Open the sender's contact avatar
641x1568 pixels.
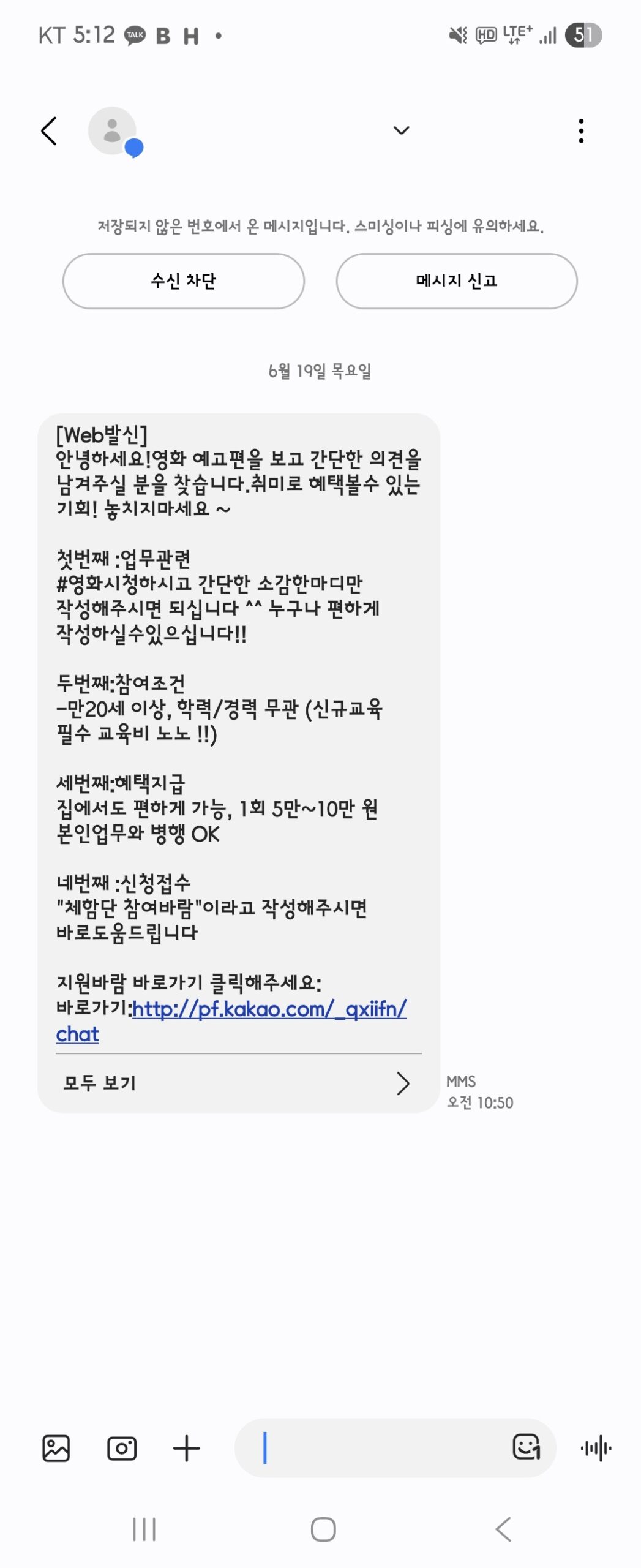113,130
